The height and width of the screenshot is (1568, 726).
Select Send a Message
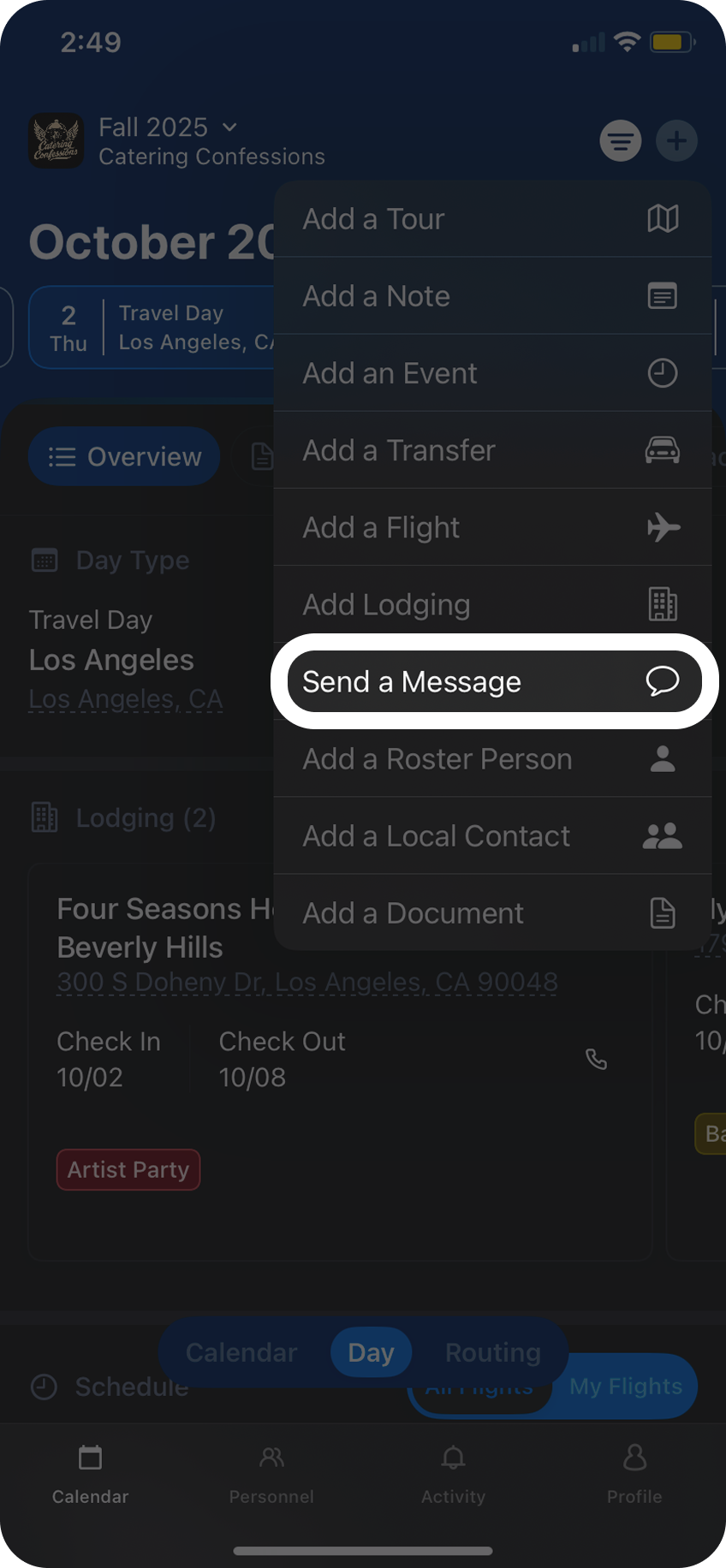click(x=493, y=681)
